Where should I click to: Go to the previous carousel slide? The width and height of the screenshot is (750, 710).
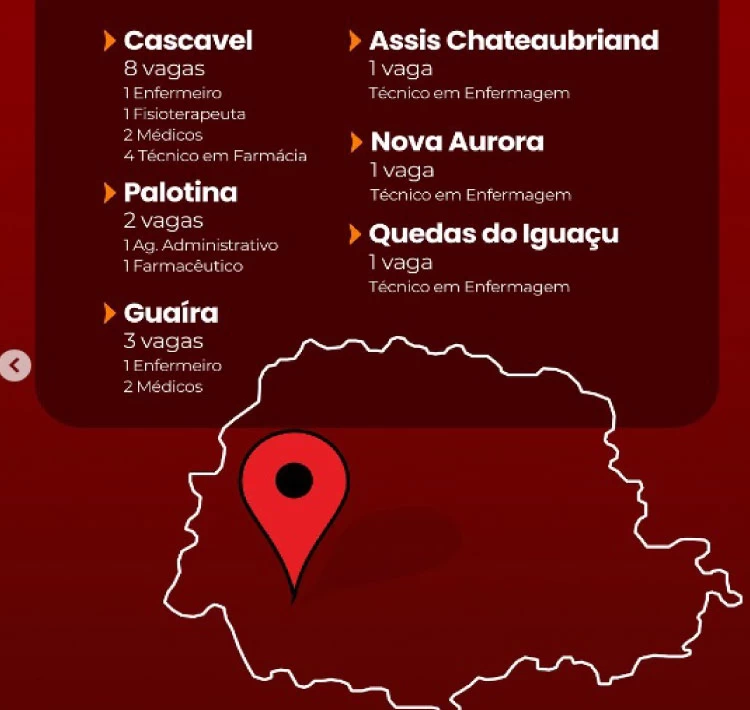coord(14,366)
